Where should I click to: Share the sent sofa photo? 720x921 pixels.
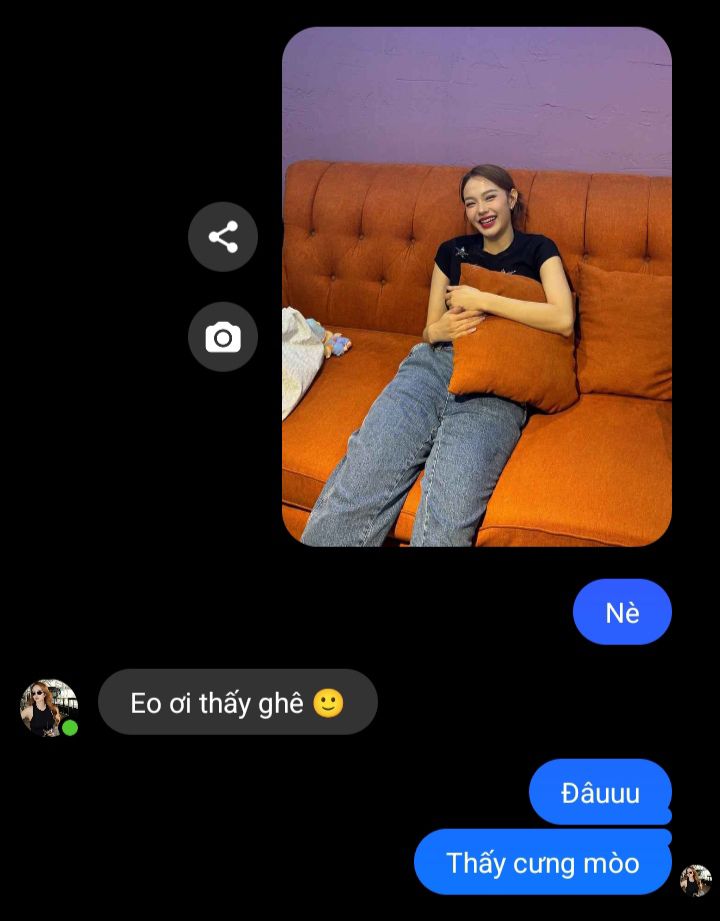point(223,237)
